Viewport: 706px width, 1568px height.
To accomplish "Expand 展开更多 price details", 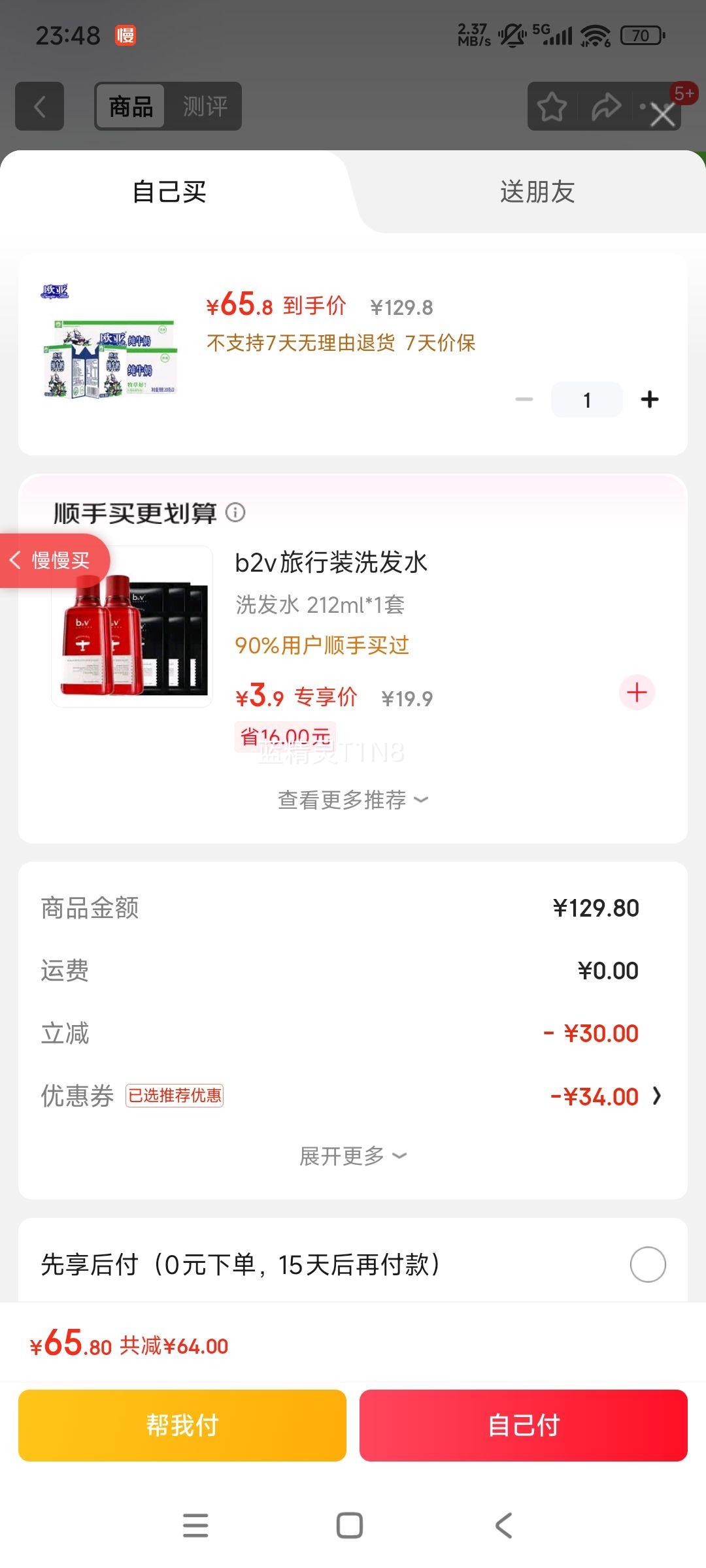I will [x=353, y=1156].
